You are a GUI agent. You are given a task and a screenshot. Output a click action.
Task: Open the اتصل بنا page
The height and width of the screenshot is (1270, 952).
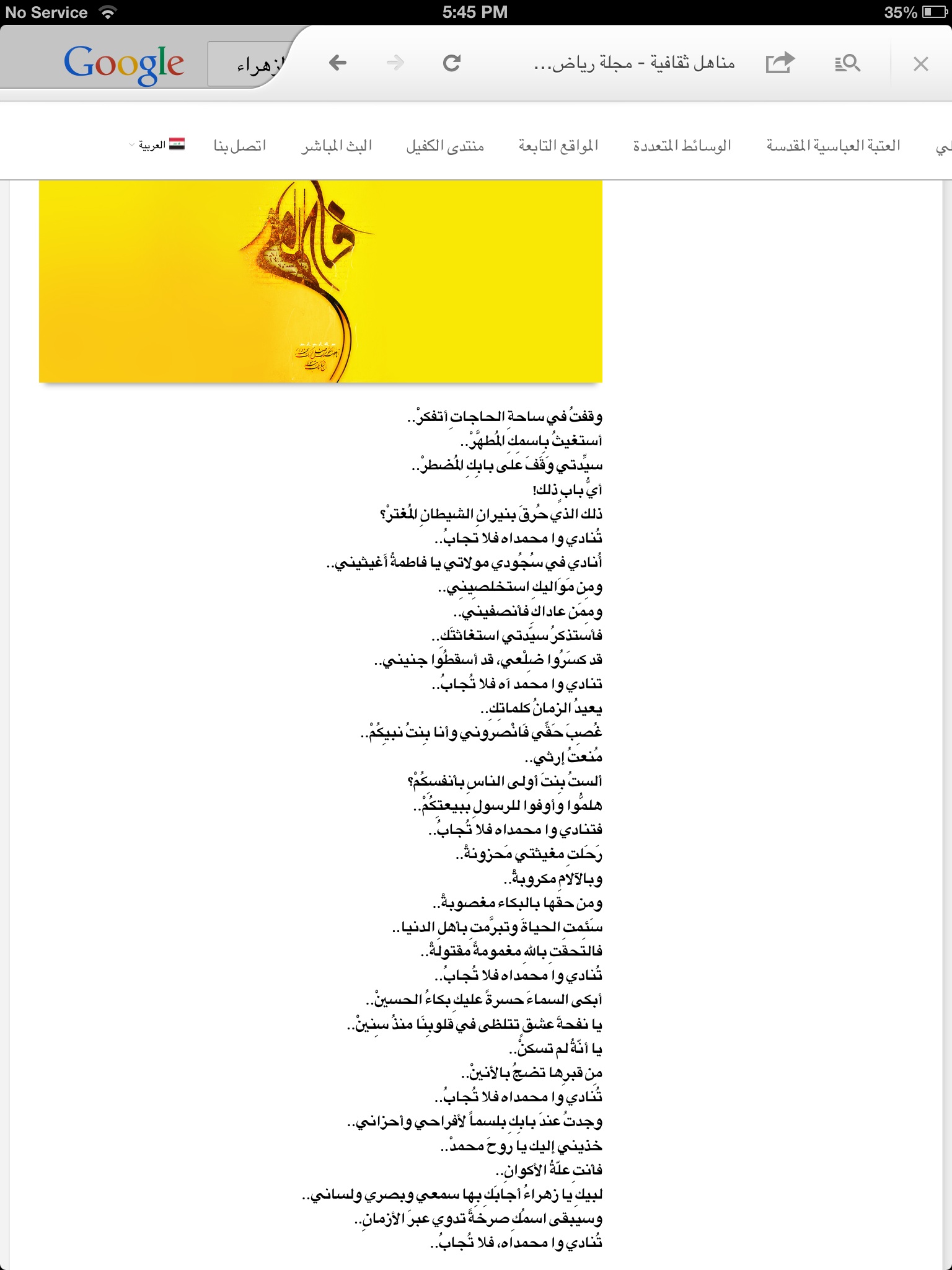pyautogui.click(x=240, y=146)
